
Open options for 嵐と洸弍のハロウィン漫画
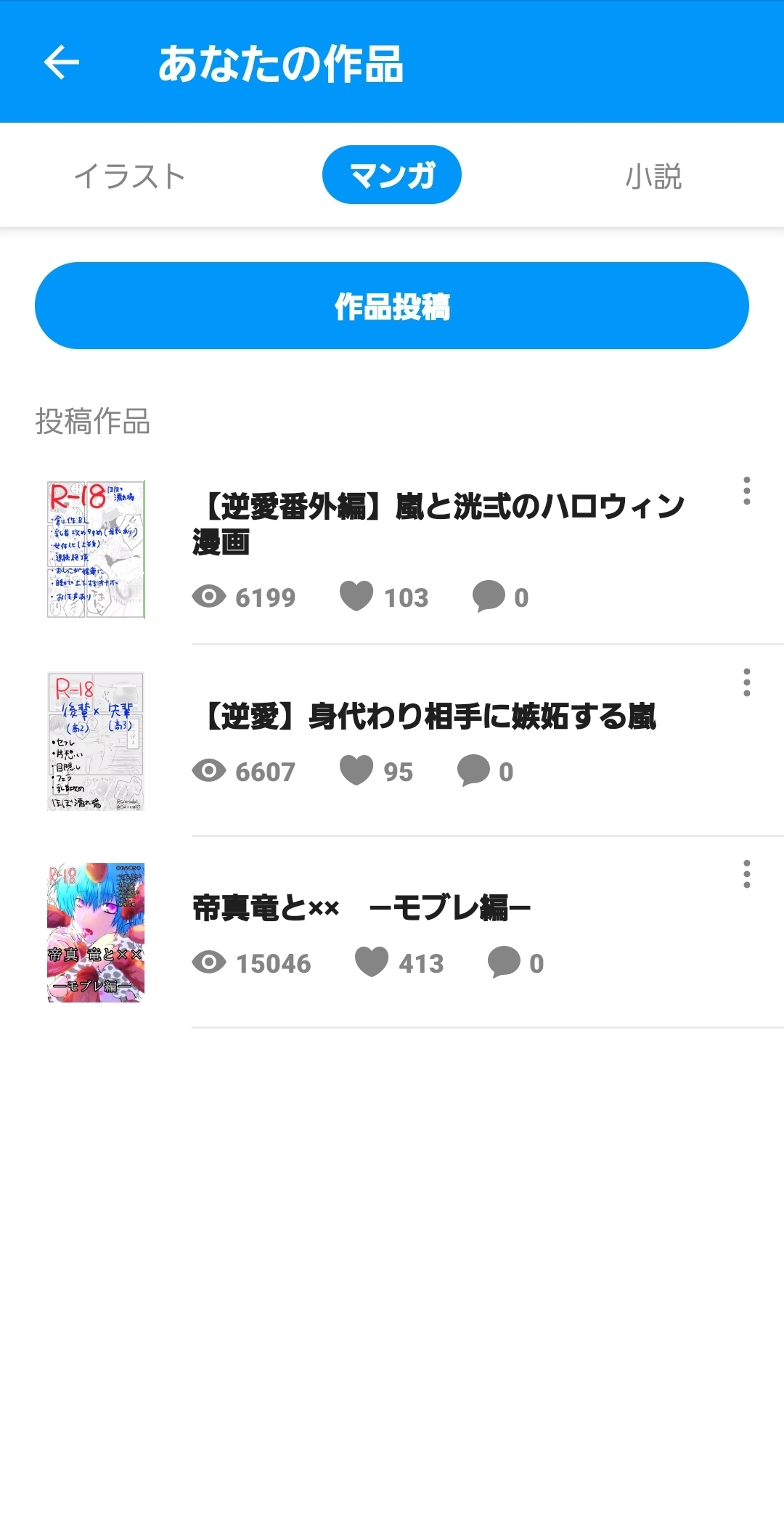click(746, 491)
